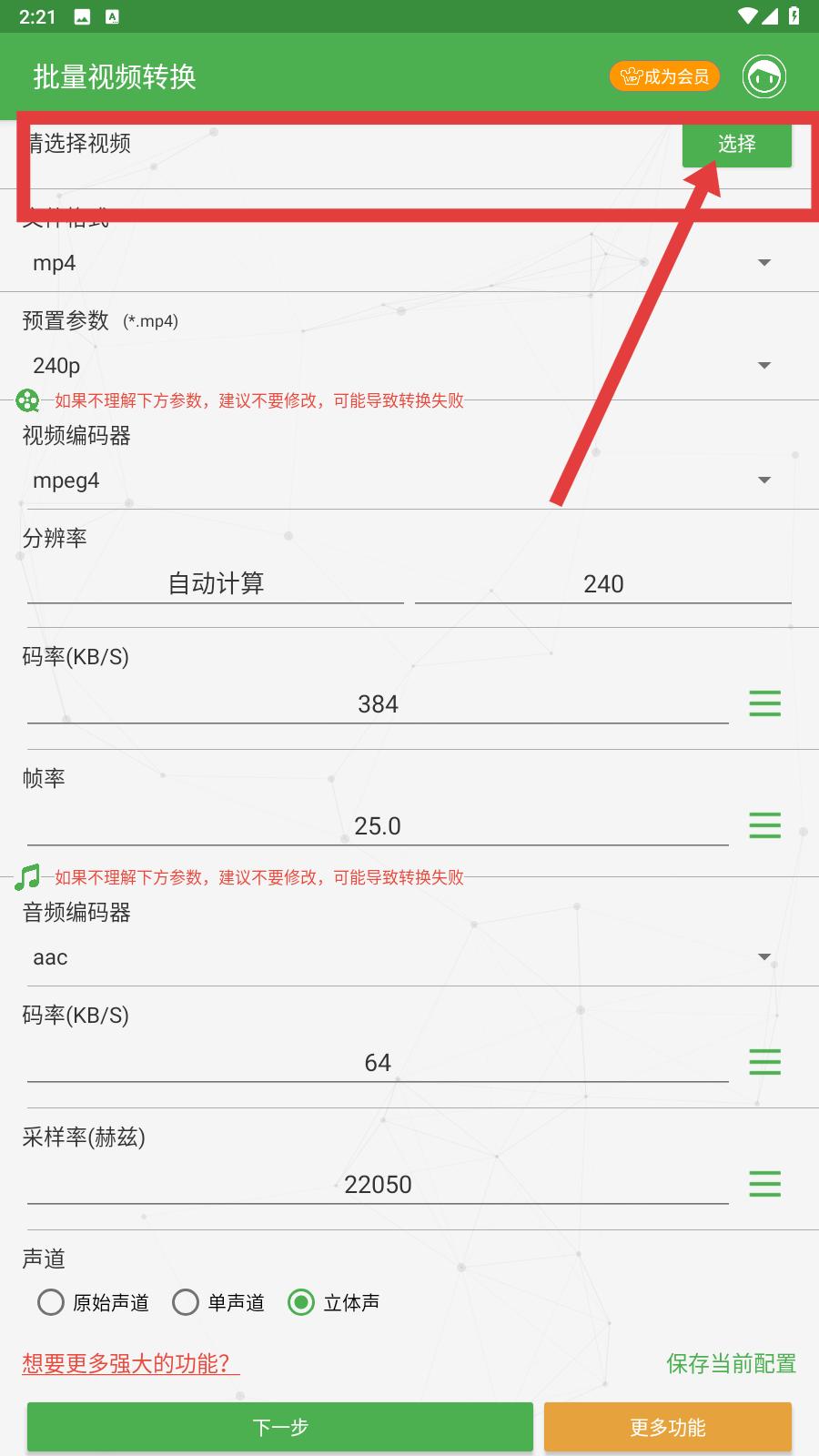Select the 原始声道 radio button
Viewport: 819px width, 1456px height.
pyautogui.click(x=93, y=1302)
